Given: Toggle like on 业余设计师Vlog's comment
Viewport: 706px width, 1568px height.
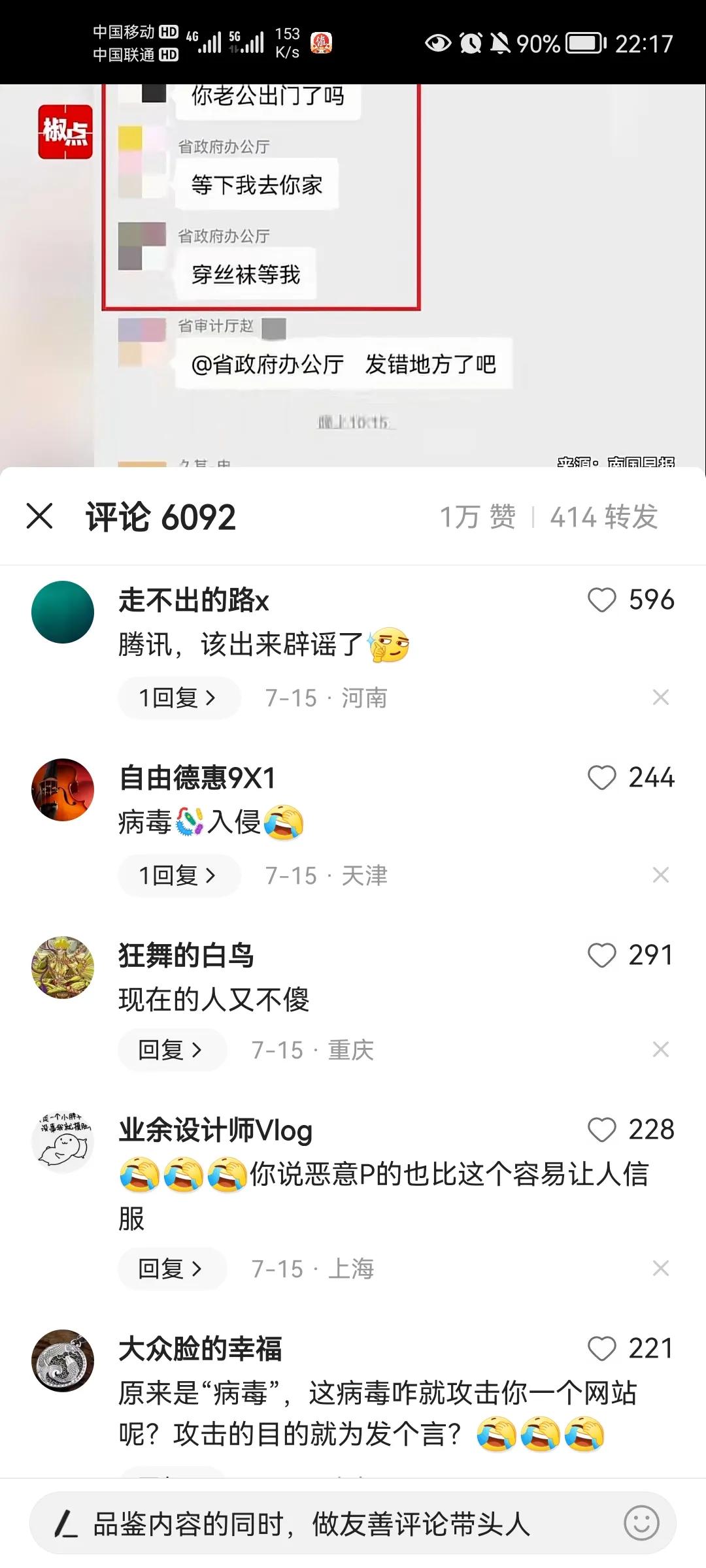Looking at the screenshot, I should click(x=601, y=1130).
